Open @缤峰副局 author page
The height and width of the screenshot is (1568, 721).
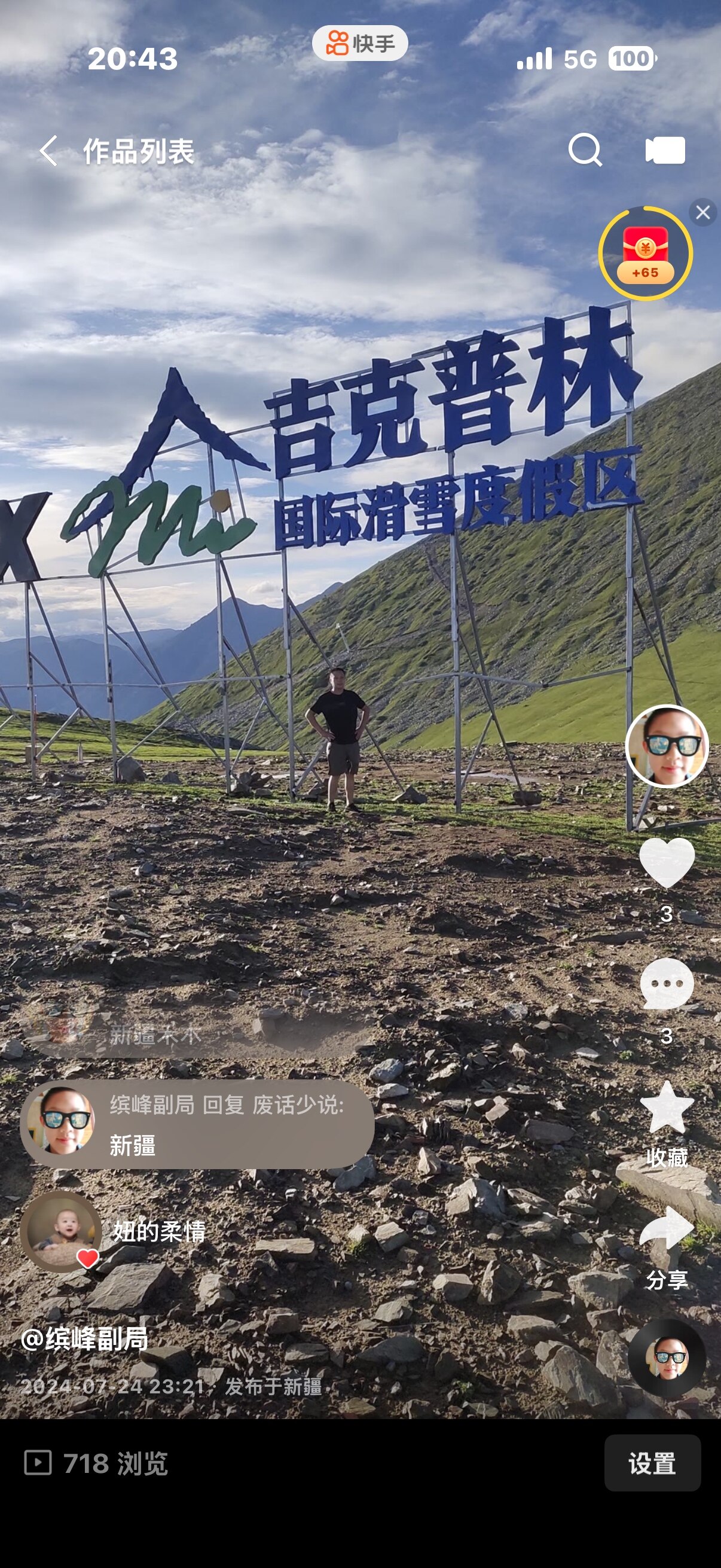pos(84,1338)
